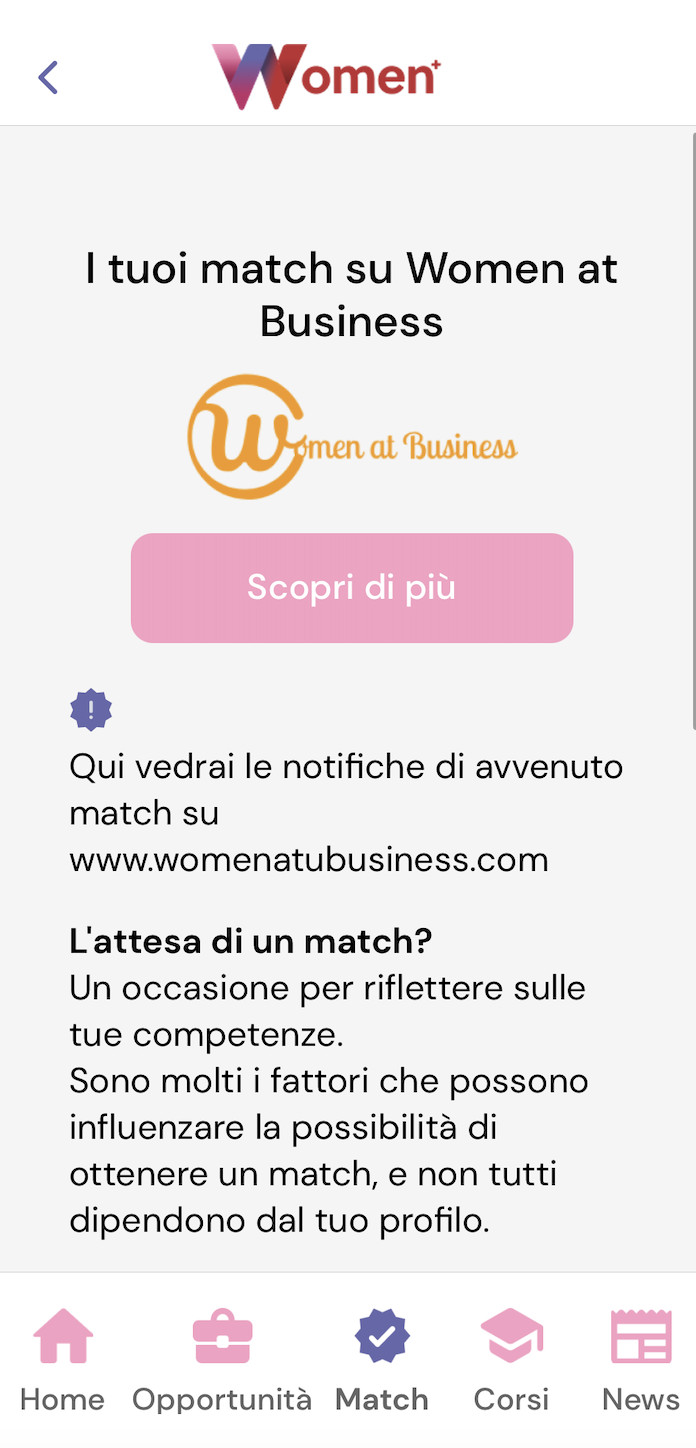Select the Match tab
Screen dimensions: 696x1448
click(x=382, y=1360)
